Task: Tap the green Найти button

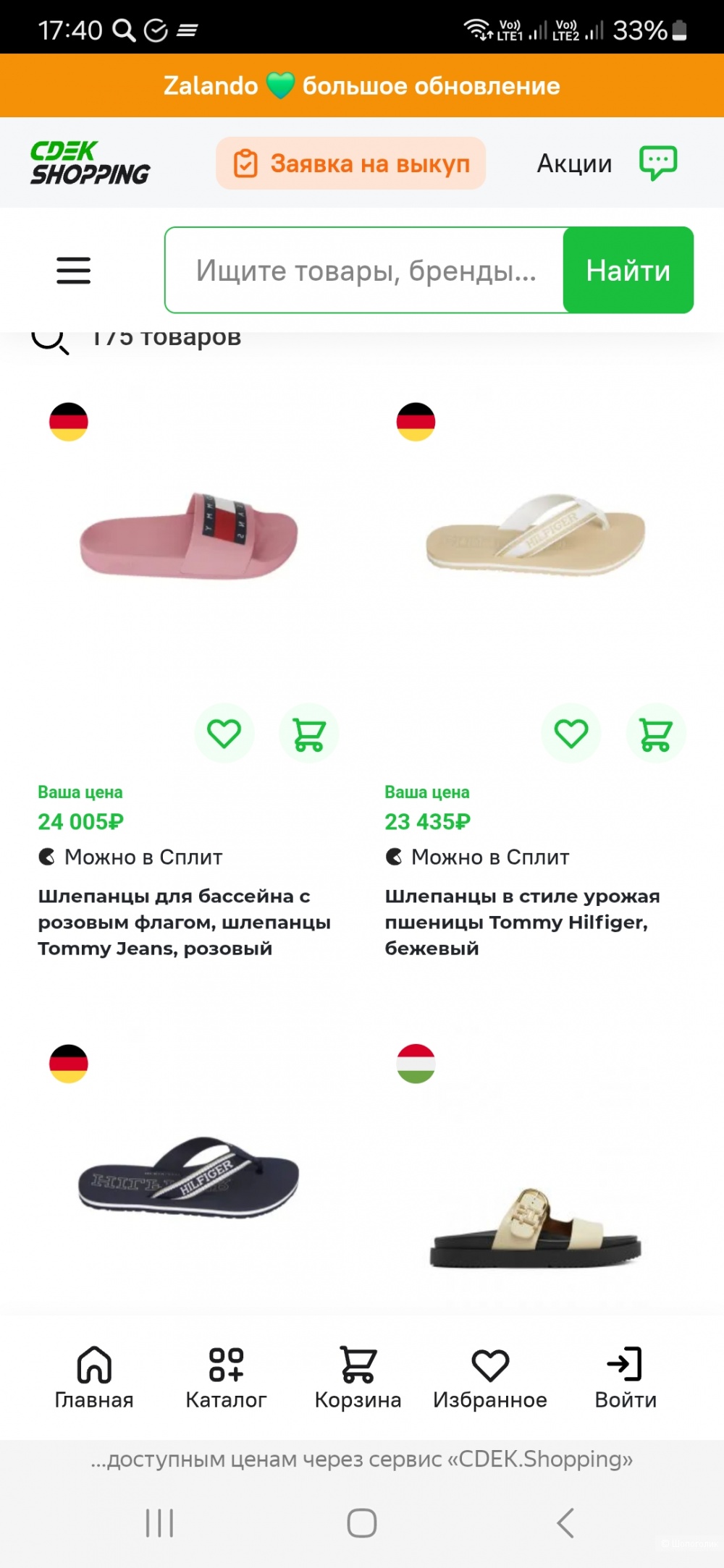Action: [x=628, y=270]
